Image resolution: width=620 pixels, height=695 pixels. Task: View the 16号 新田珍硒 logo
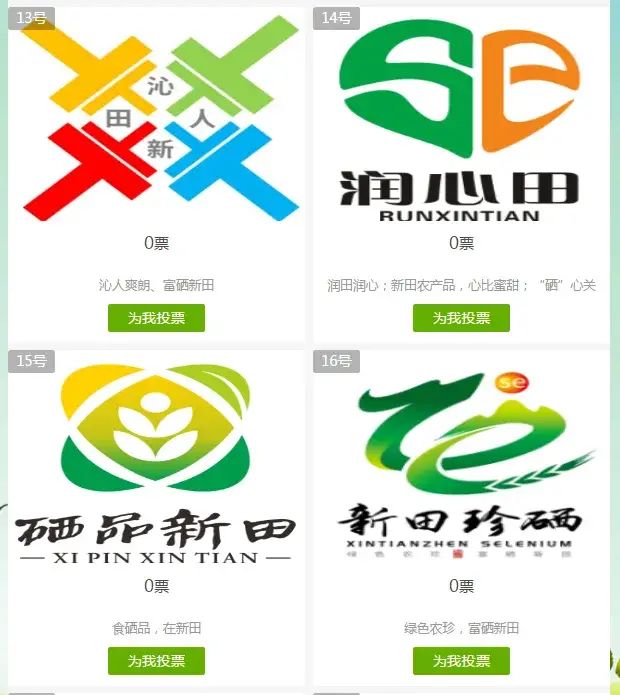coord(461,463)
